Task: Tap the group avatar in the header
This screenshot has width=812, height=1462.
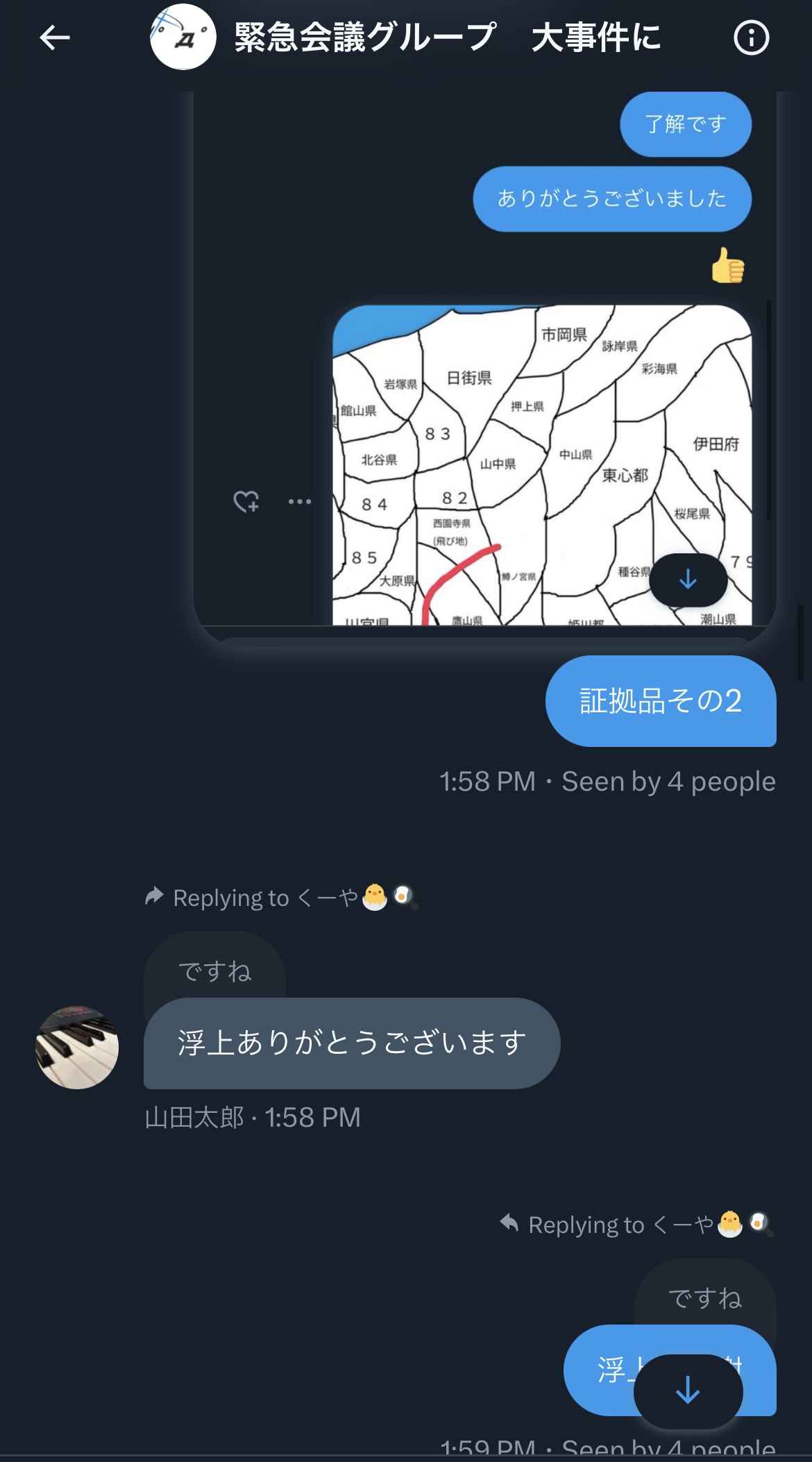Action: (183, 37)
